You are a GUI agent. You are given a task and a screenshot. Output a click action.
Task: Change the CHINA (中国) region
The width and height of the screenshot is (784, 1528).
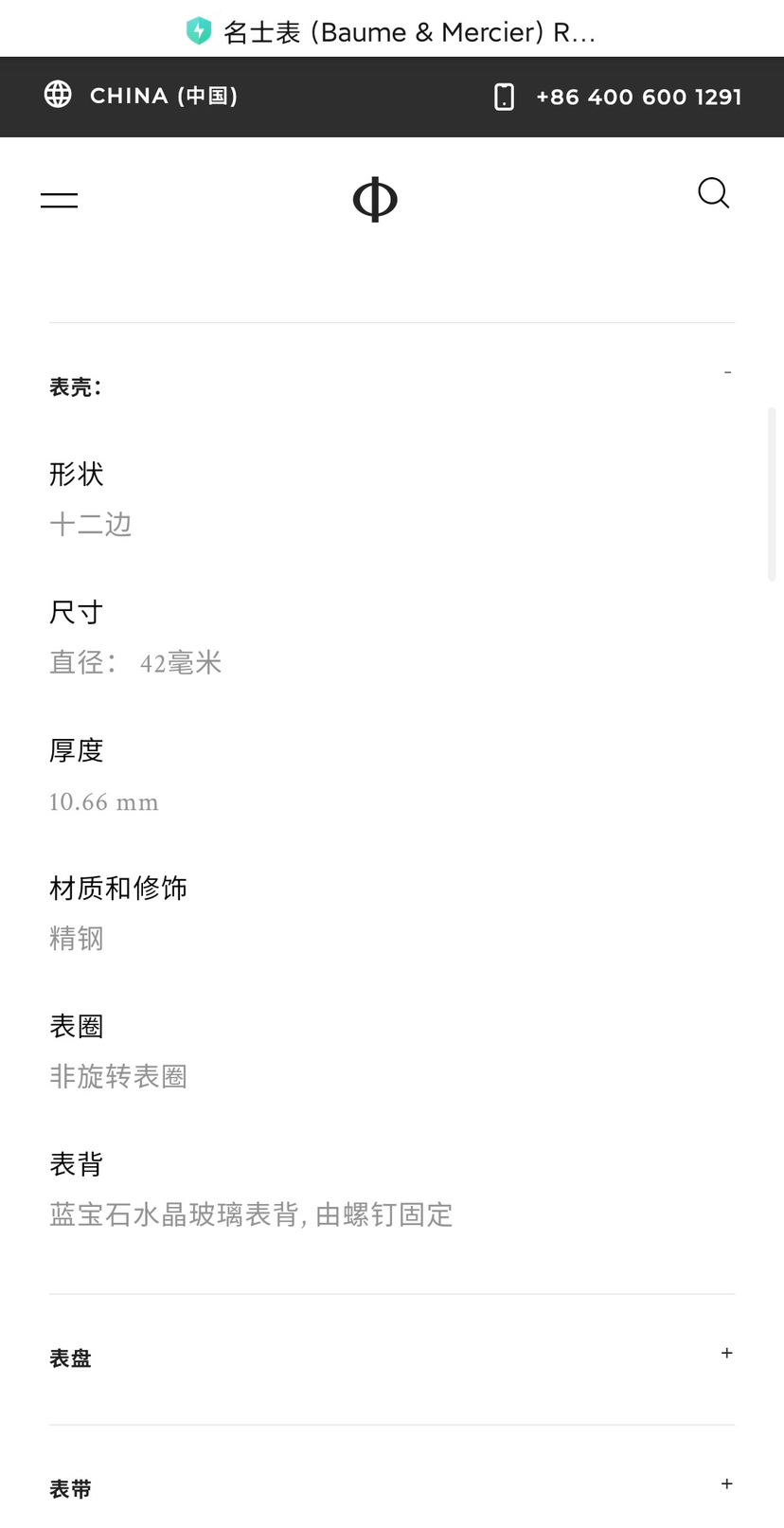(x=141, y=96)
